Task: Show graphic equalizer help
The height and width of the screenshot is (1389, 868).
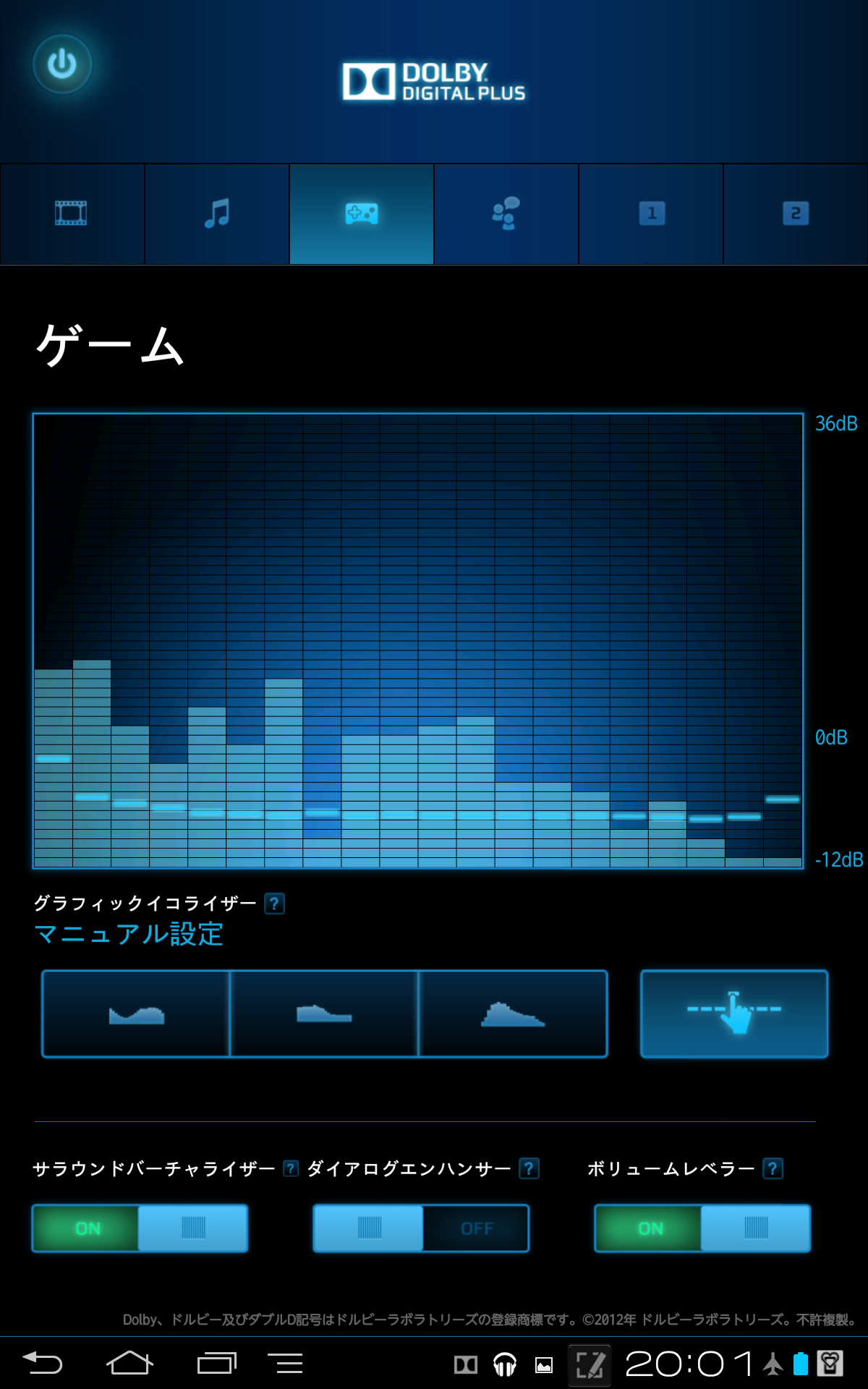Action: pos(274,904)
